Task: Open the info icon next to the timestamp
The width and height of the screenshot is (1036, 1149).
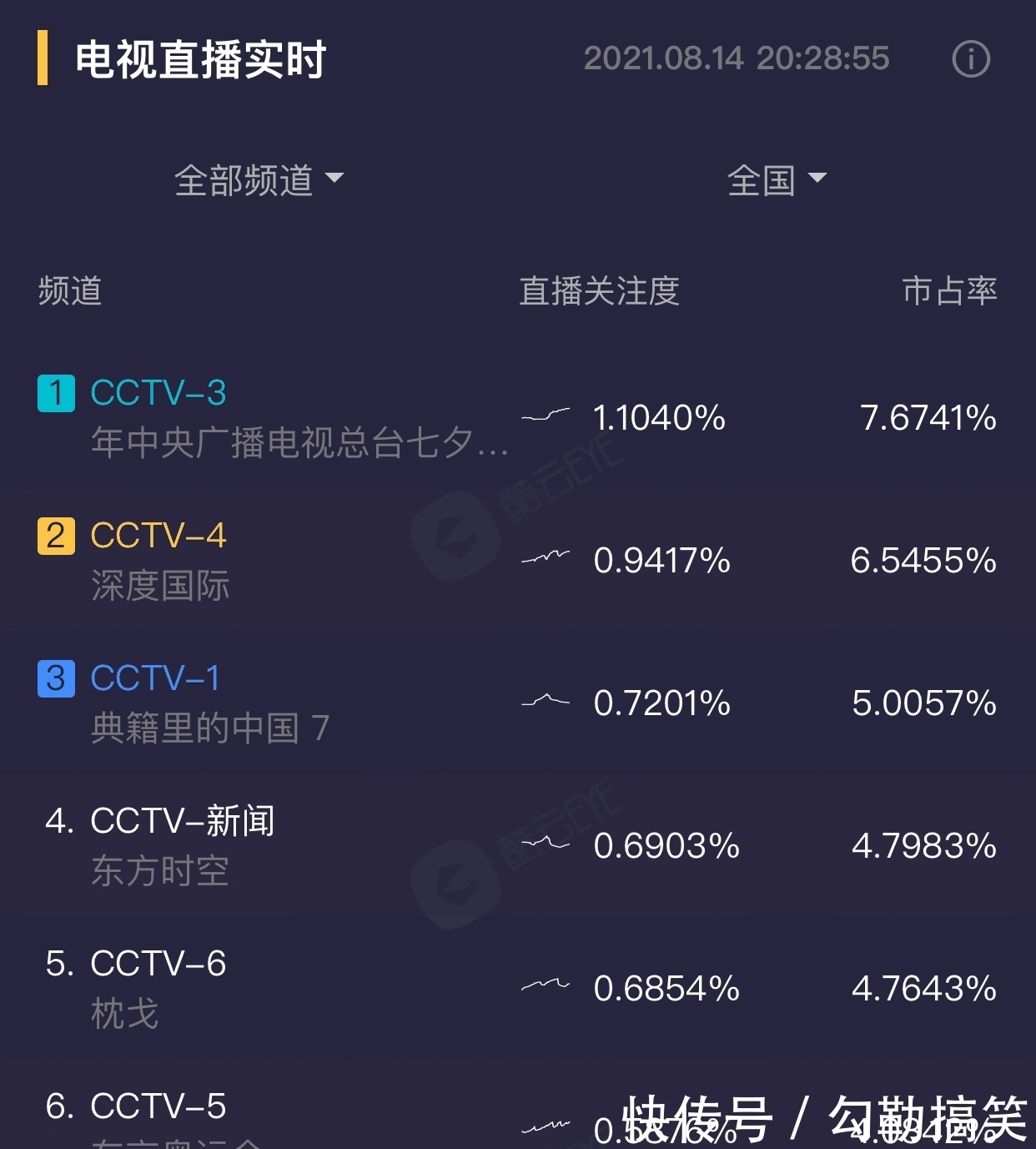Action: point(970,59)
